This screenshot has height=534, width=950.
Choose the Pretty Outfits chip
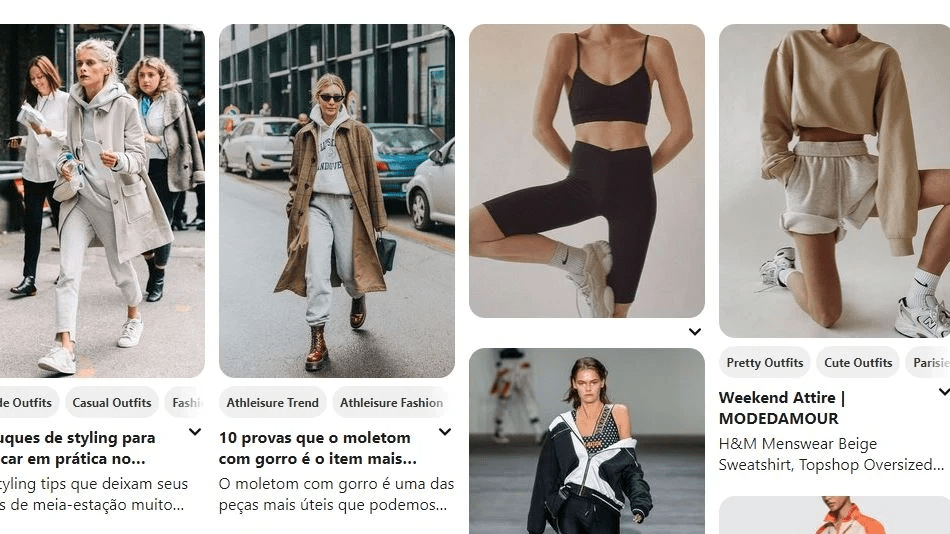(x=765, y=363)
